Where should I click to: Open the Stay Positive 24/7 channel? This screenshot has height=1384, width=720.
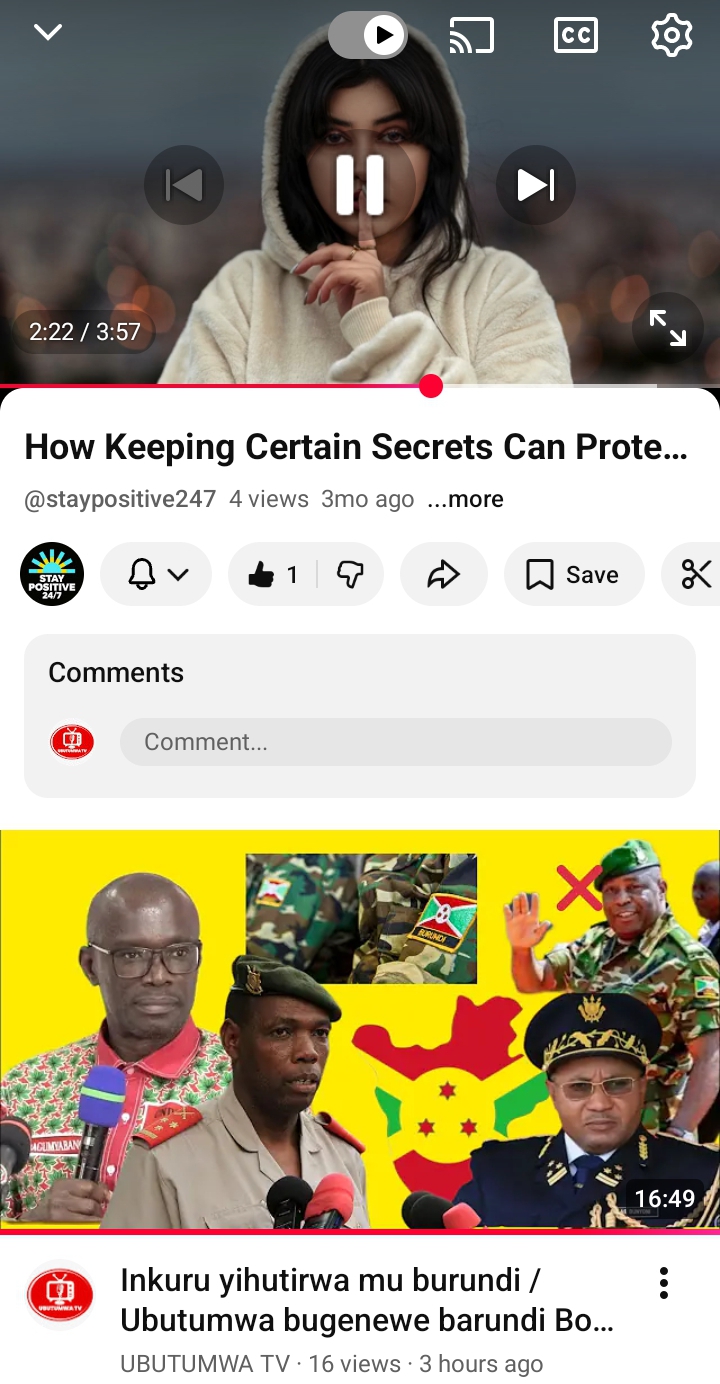pyautogui.click(x=52, y=574)
